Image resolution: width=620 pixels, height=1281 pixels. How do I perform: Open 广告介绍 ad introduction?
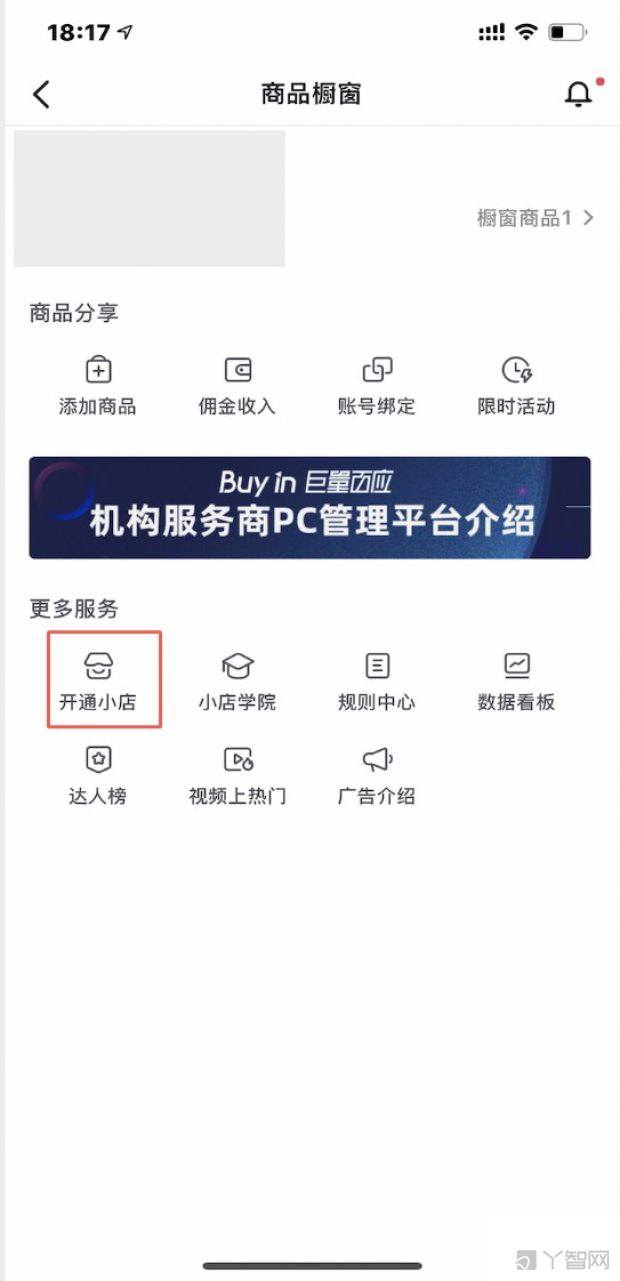coord(376,775)
